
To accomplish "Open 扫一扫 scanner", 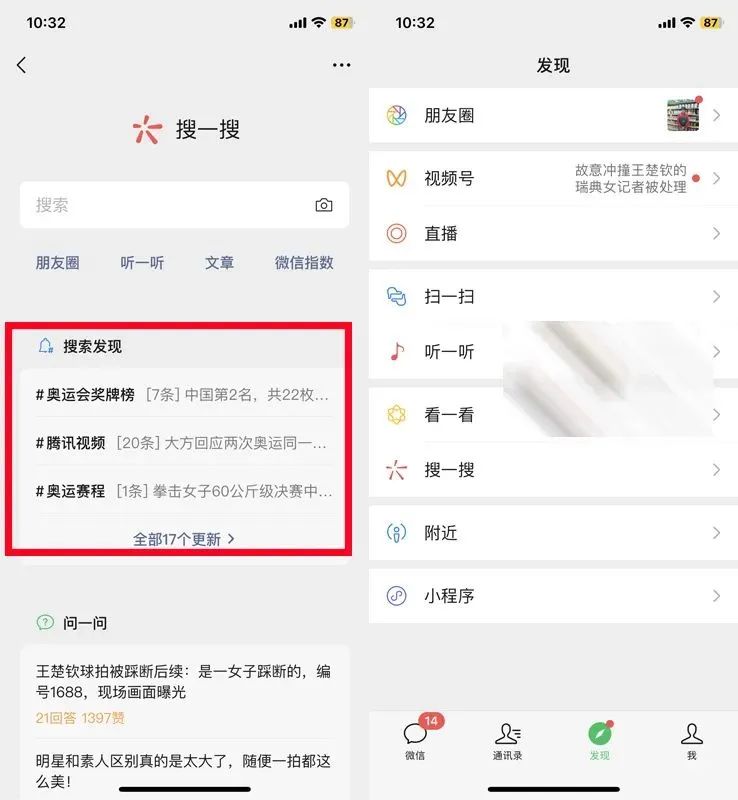I will coord(553,297).
